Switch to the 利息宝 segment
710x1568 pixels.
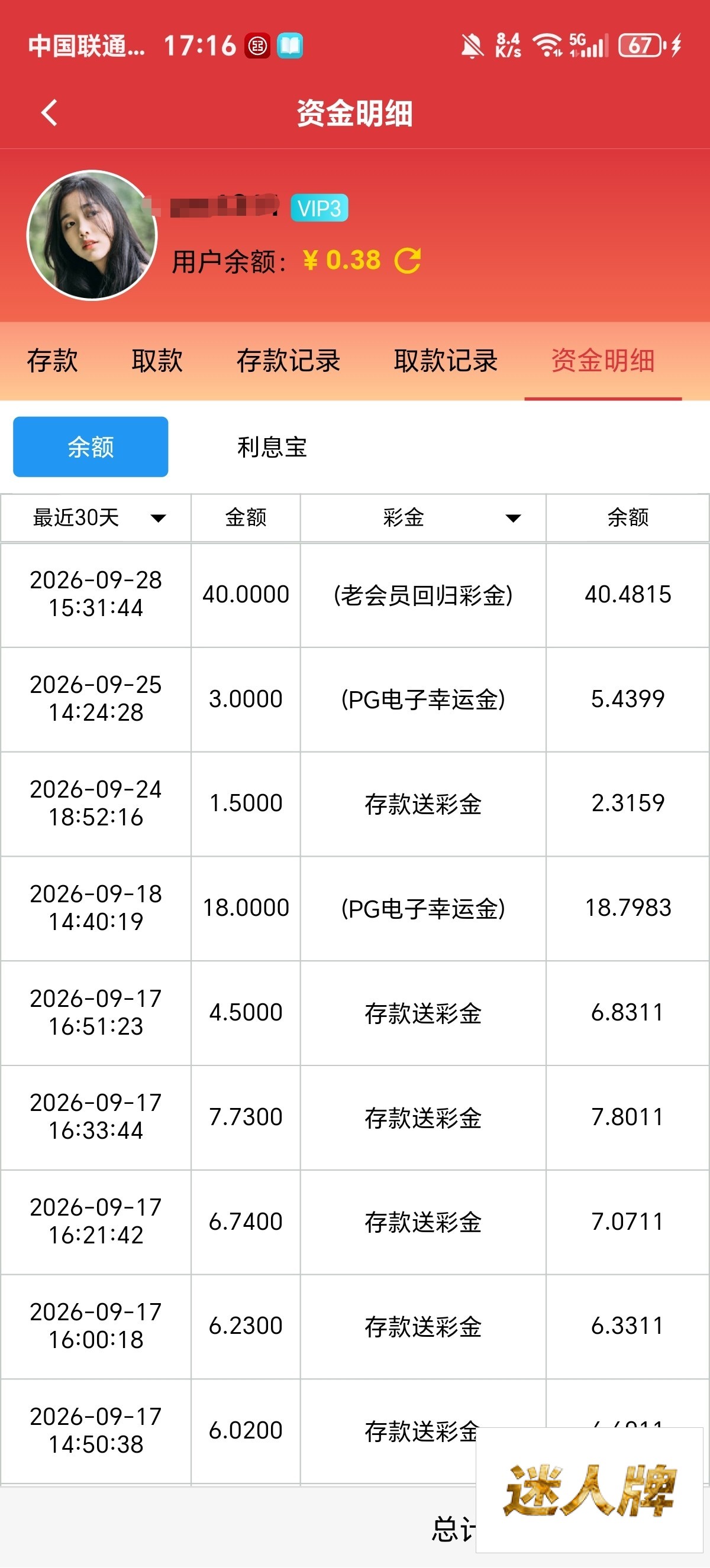click(x=272, y=447)
